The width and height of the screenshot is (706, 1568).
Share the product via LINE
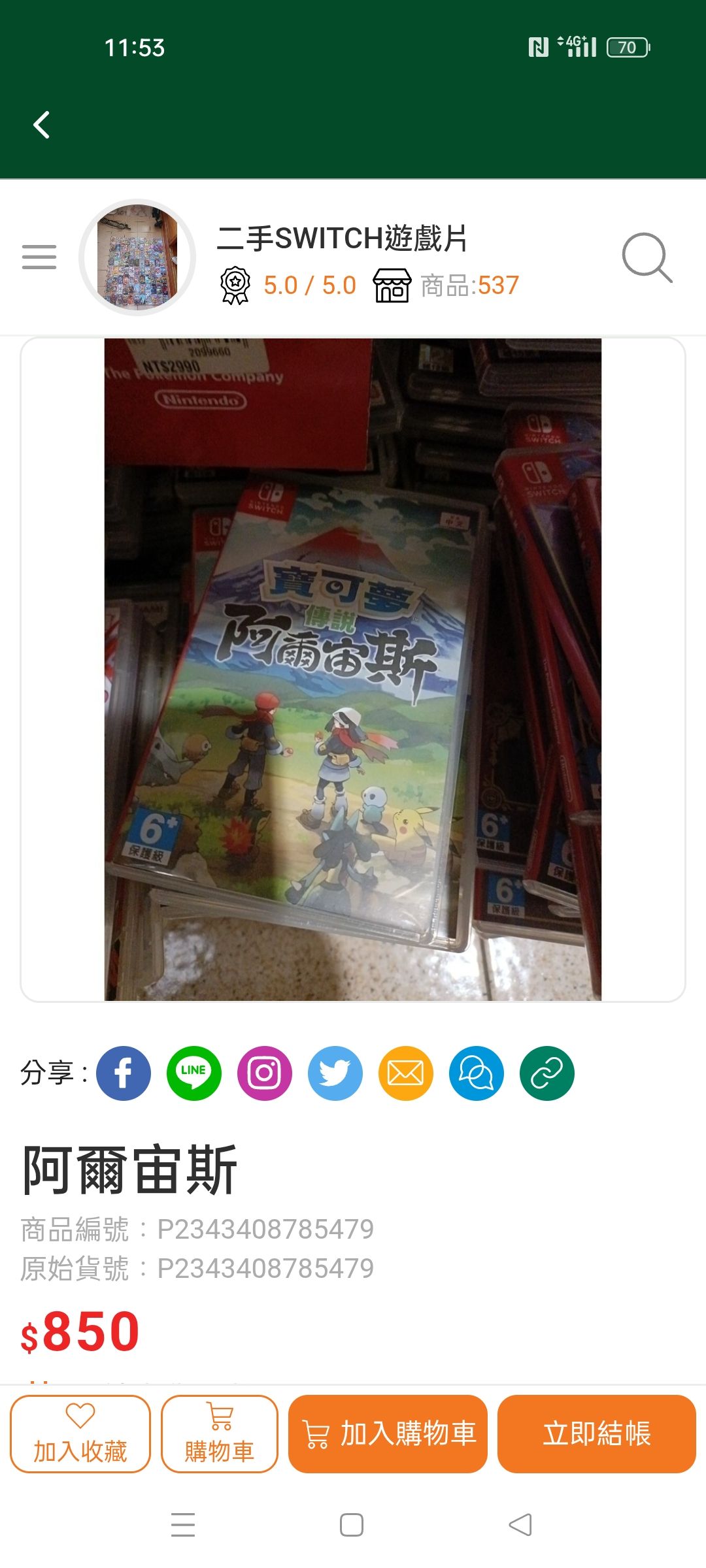point(194,1073)
